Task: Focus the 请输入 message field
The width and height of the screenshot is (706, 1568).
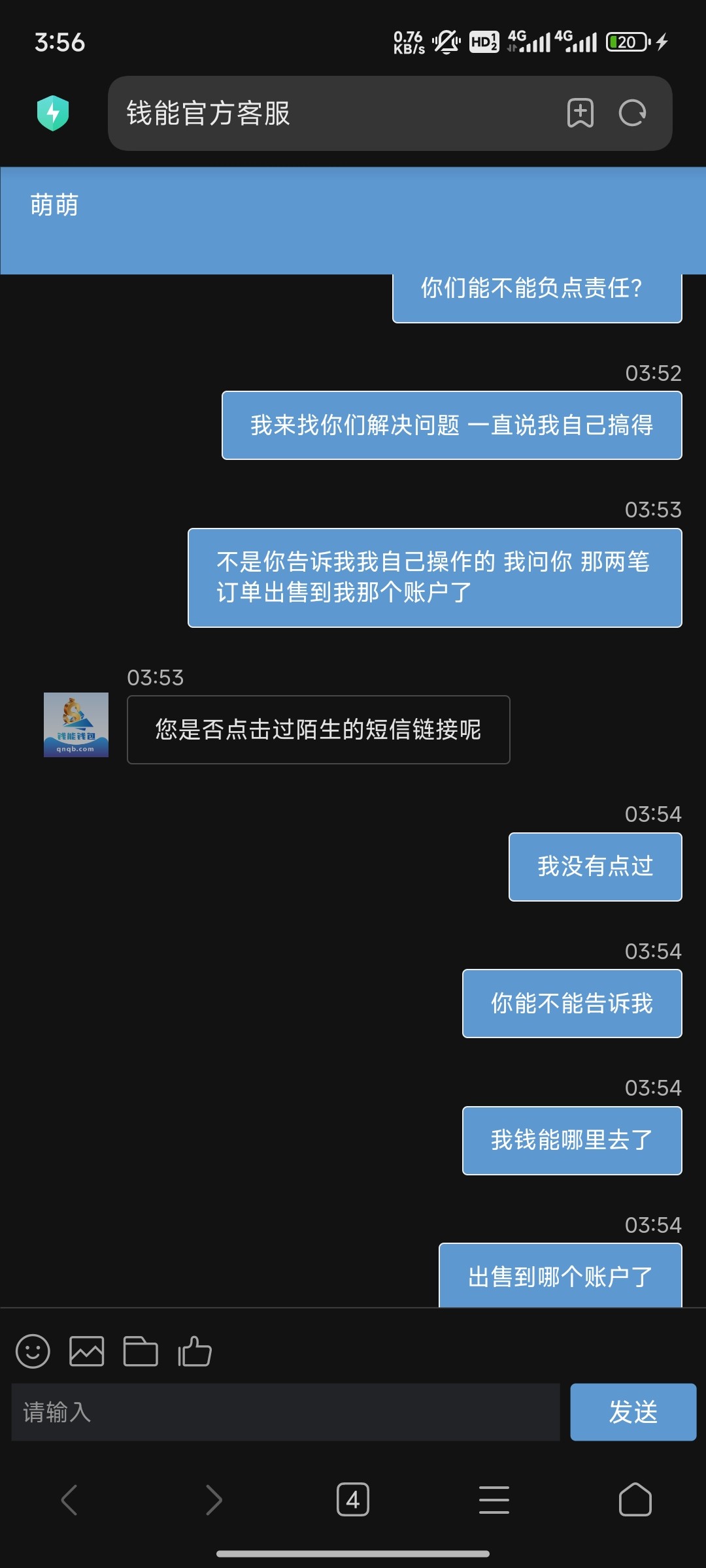Action: 286,1412
